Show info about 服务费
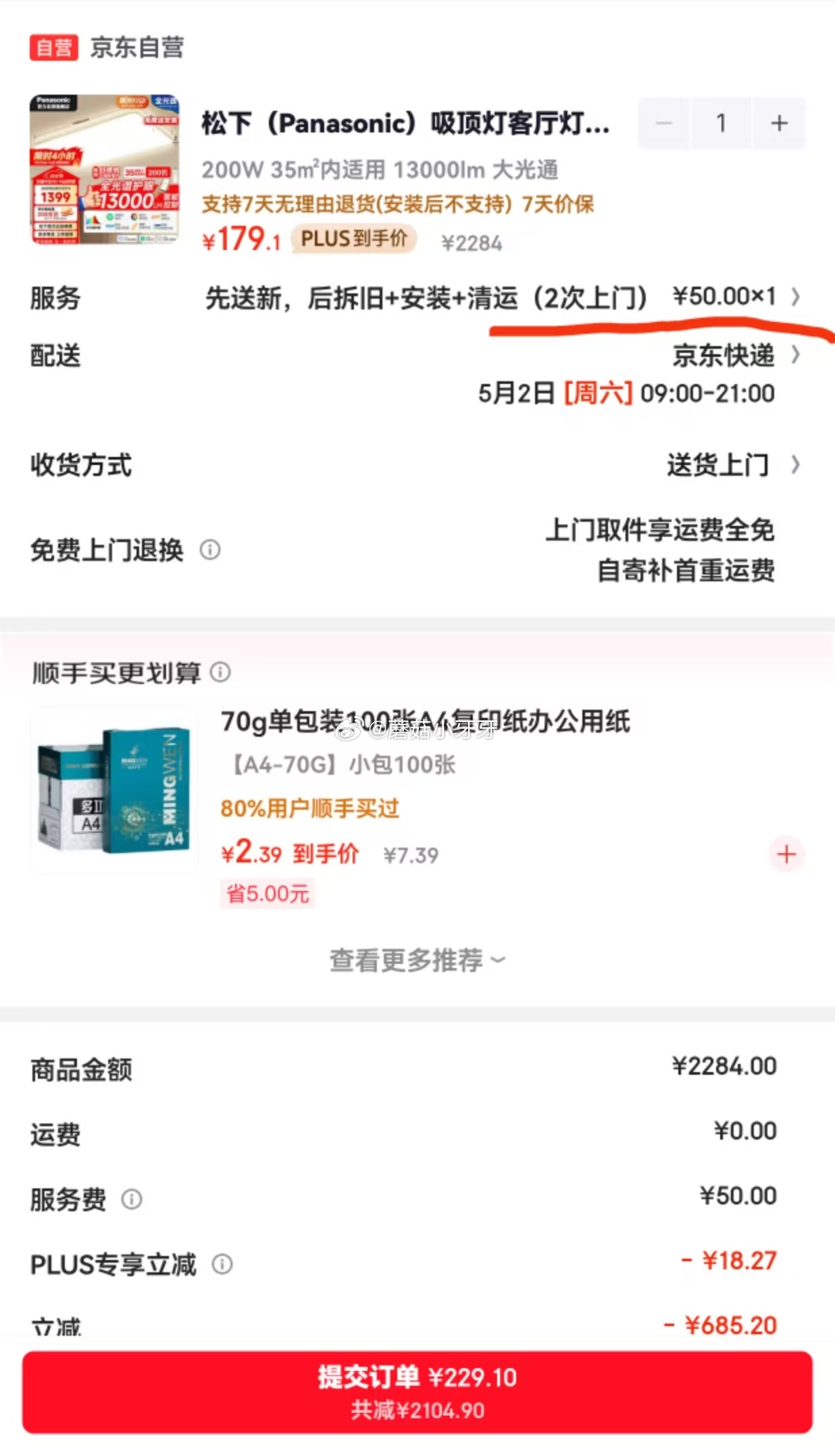The width and height of the screenshot is (835, 1456). [132, 1200]
